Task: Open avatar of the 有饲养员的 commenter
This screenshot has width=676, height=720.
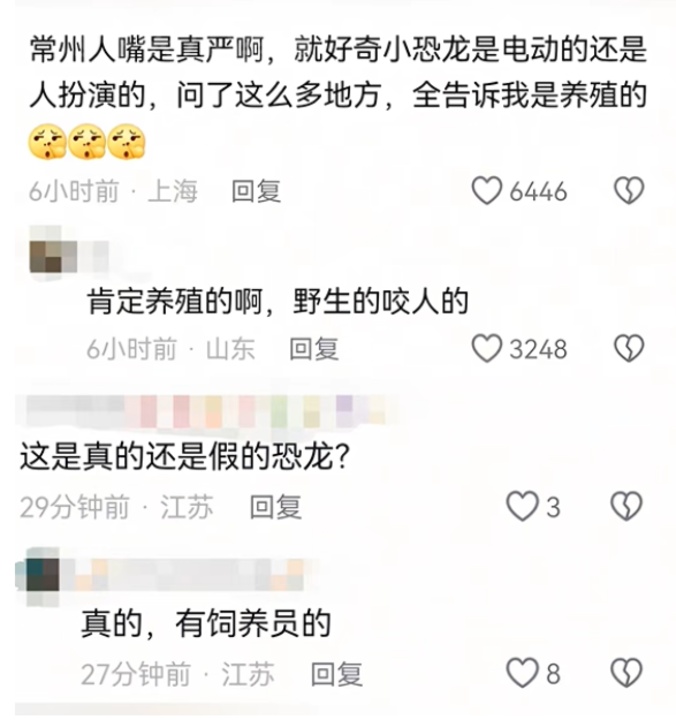Action: pos(43,574)
